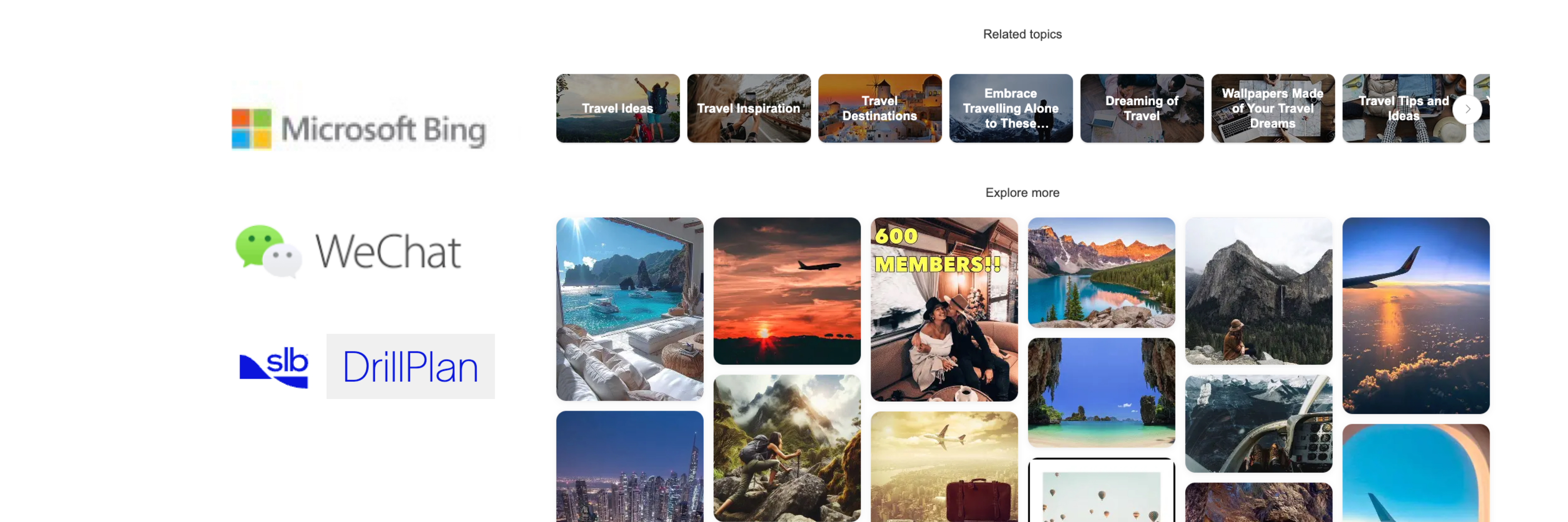View the city skyline at night photo

[630, 466]
